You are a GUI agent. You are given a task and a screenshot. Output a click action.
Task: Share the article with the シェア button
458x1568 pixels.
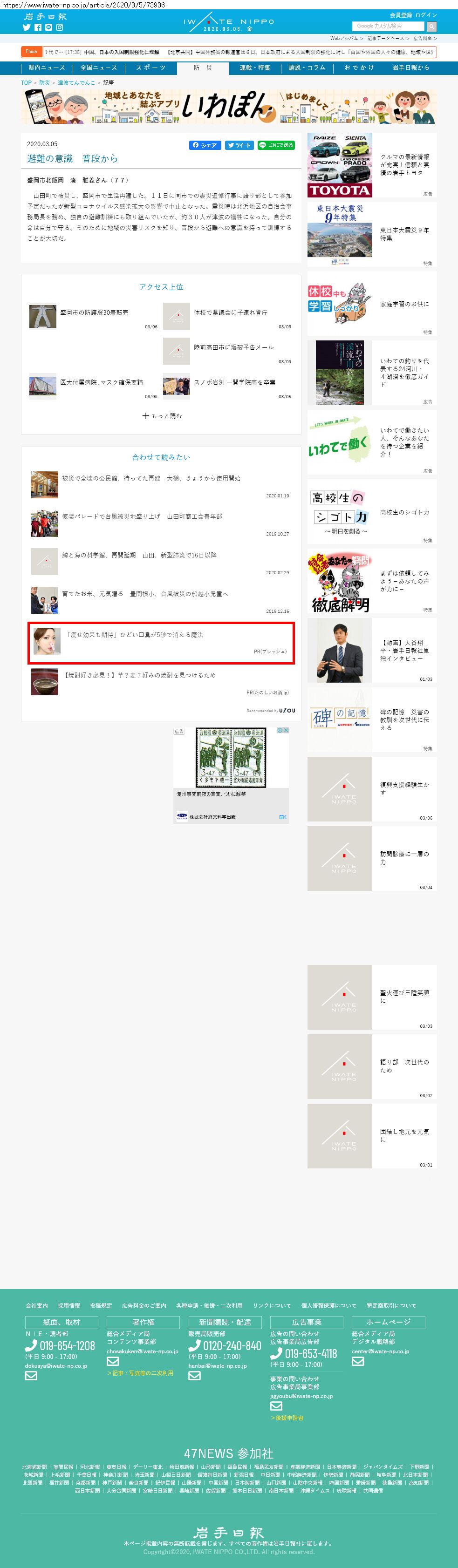pos(205,145)
